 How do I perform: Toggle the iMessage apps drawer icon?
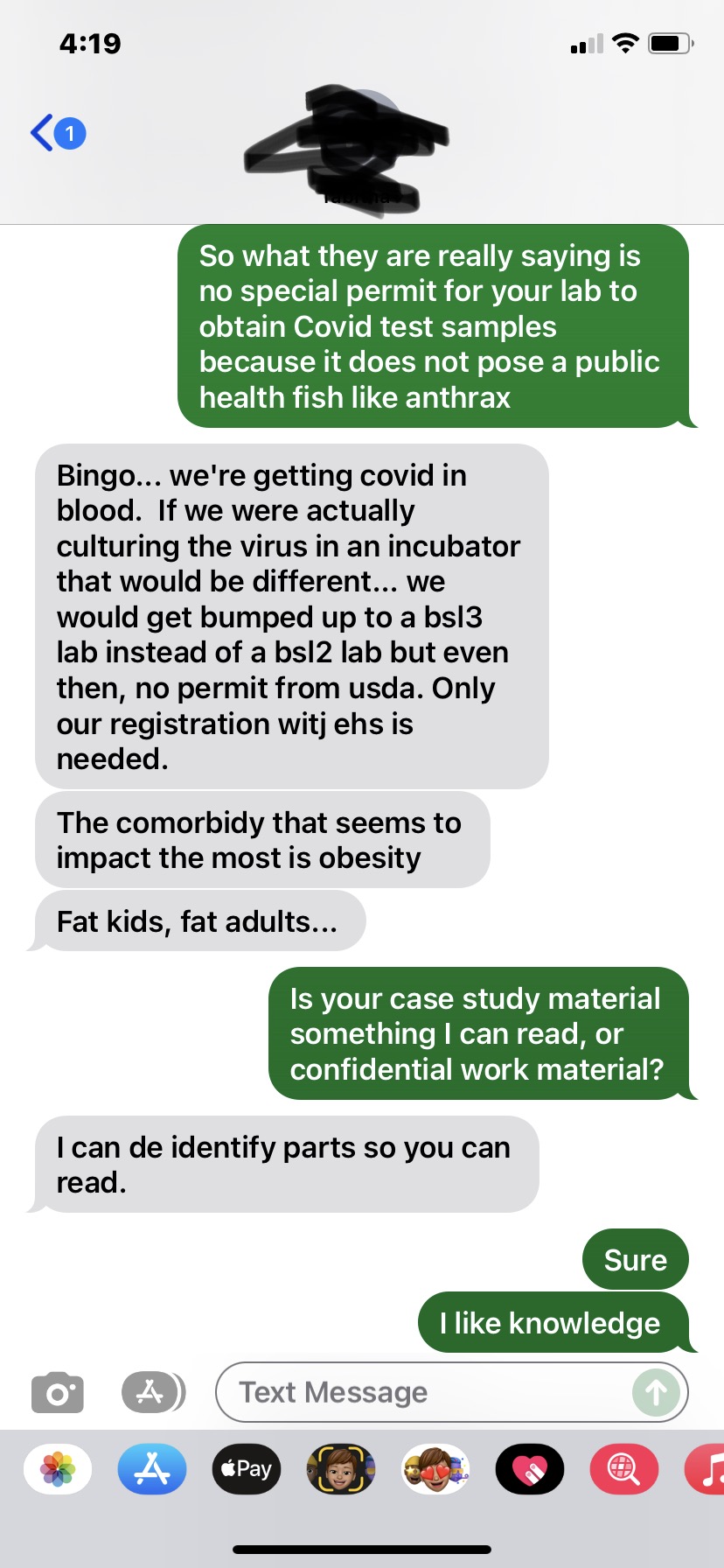(x=152, y=1392)
